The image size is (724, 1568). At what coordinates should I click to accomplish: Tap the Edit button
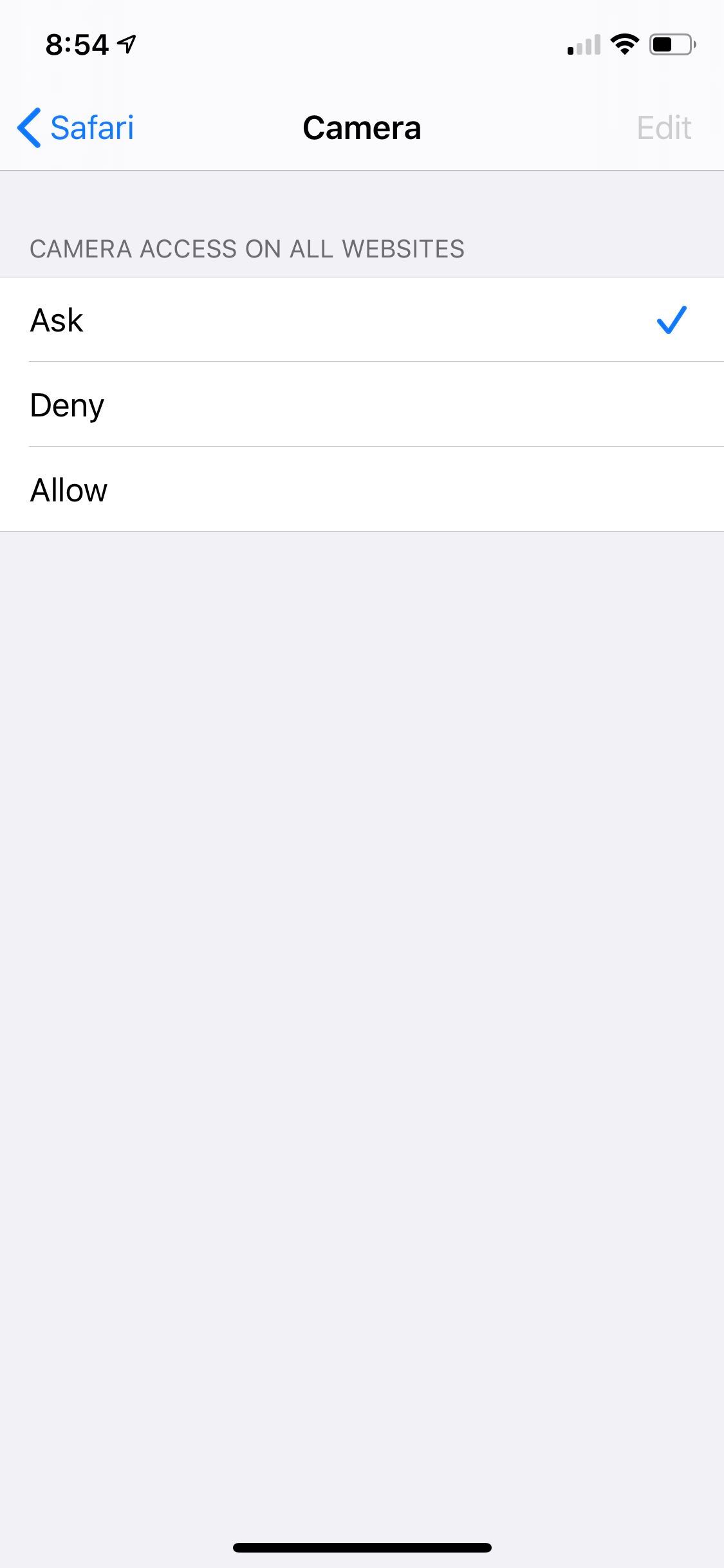click(664, 127)
